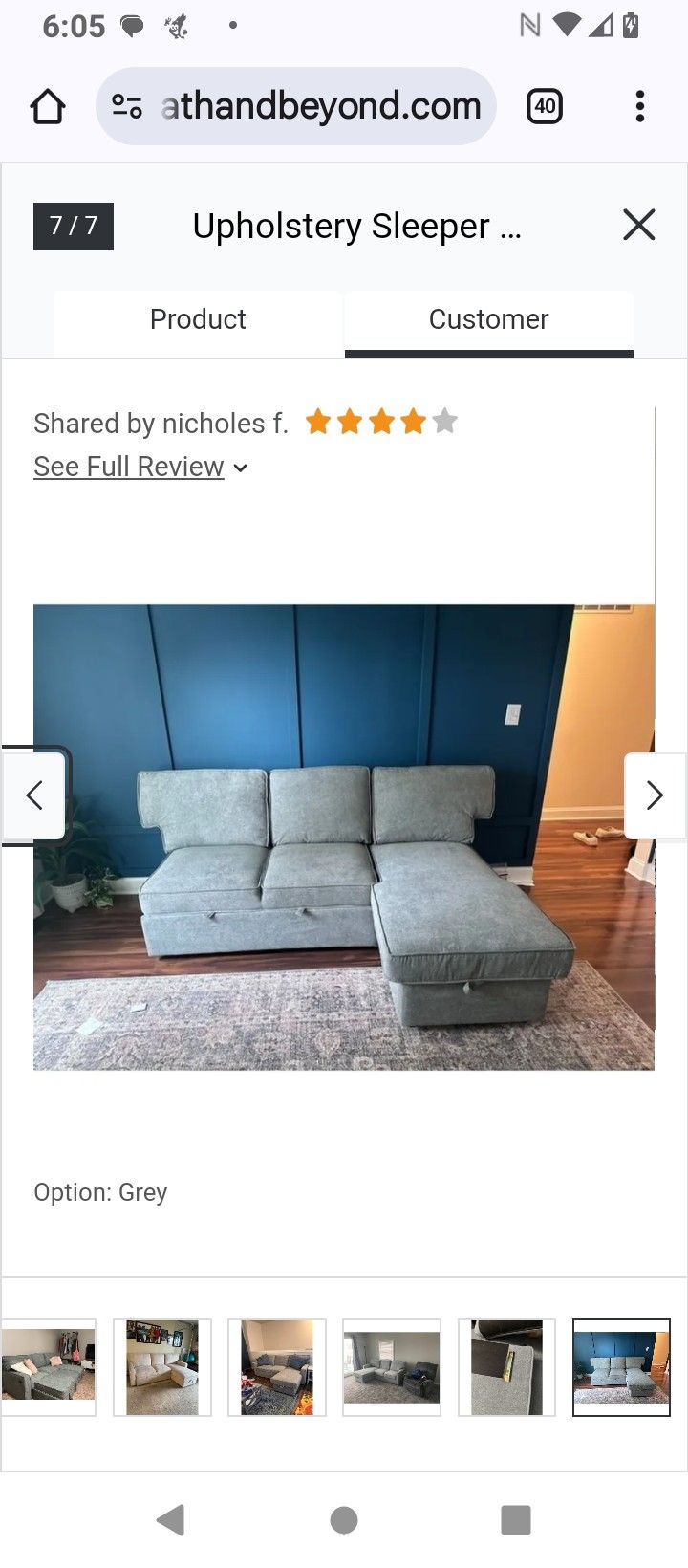Select the white sofa review thumbnail

tap(162, 1367)
